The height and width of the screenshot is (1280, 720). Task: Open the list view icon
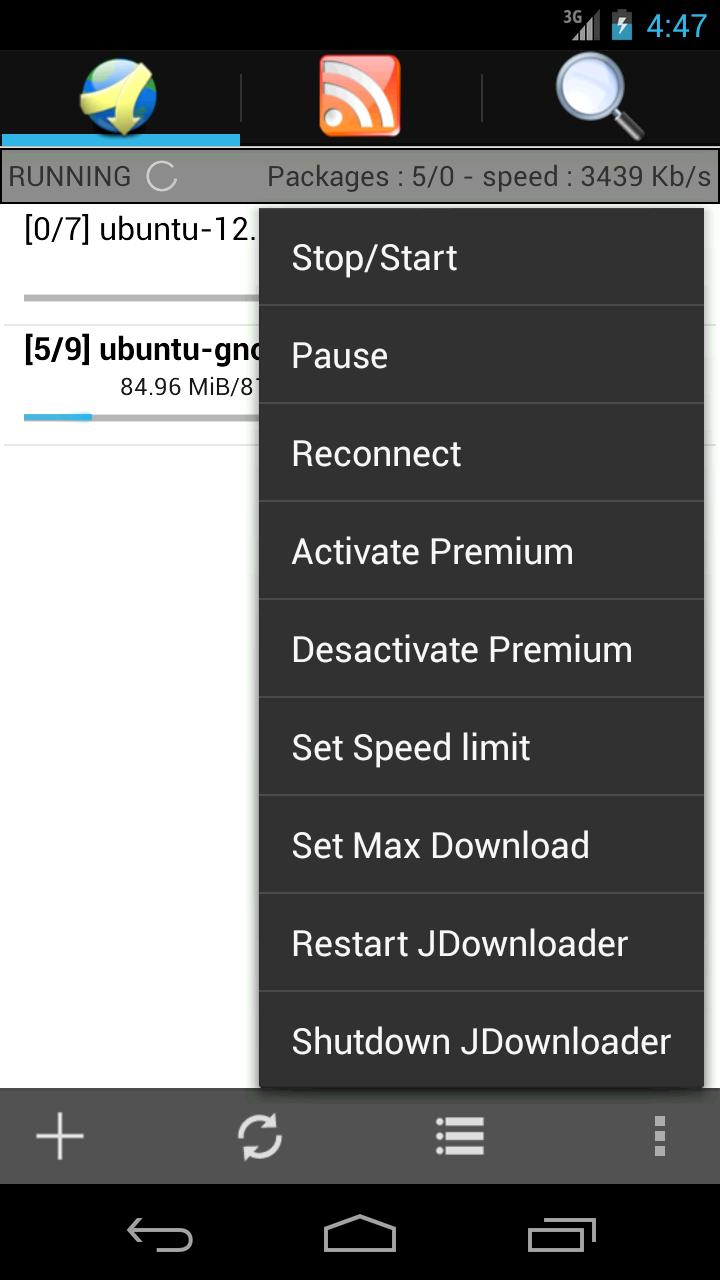[x=460, y=1135]
